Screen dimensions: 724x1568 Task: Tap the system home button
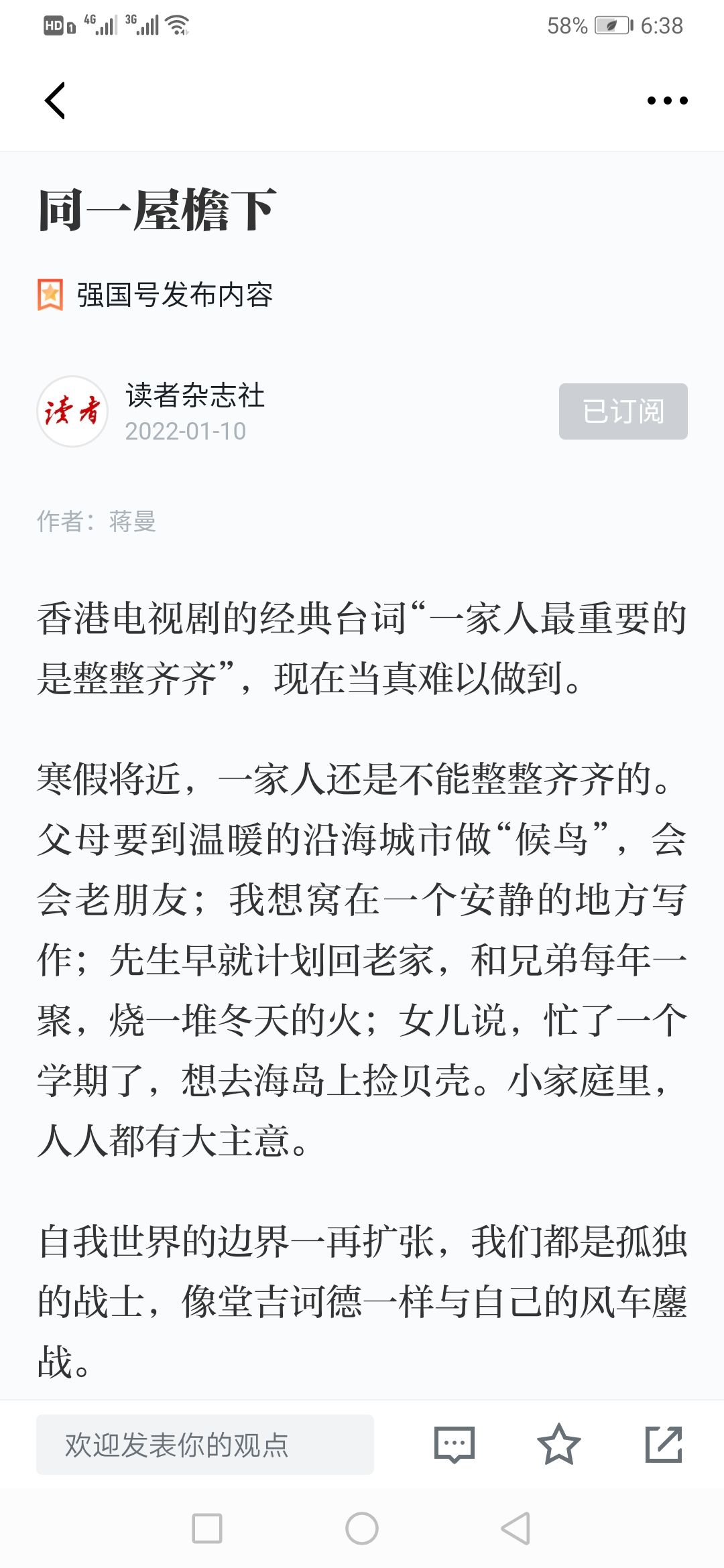pyautogui.click(x=362, y=1528)
